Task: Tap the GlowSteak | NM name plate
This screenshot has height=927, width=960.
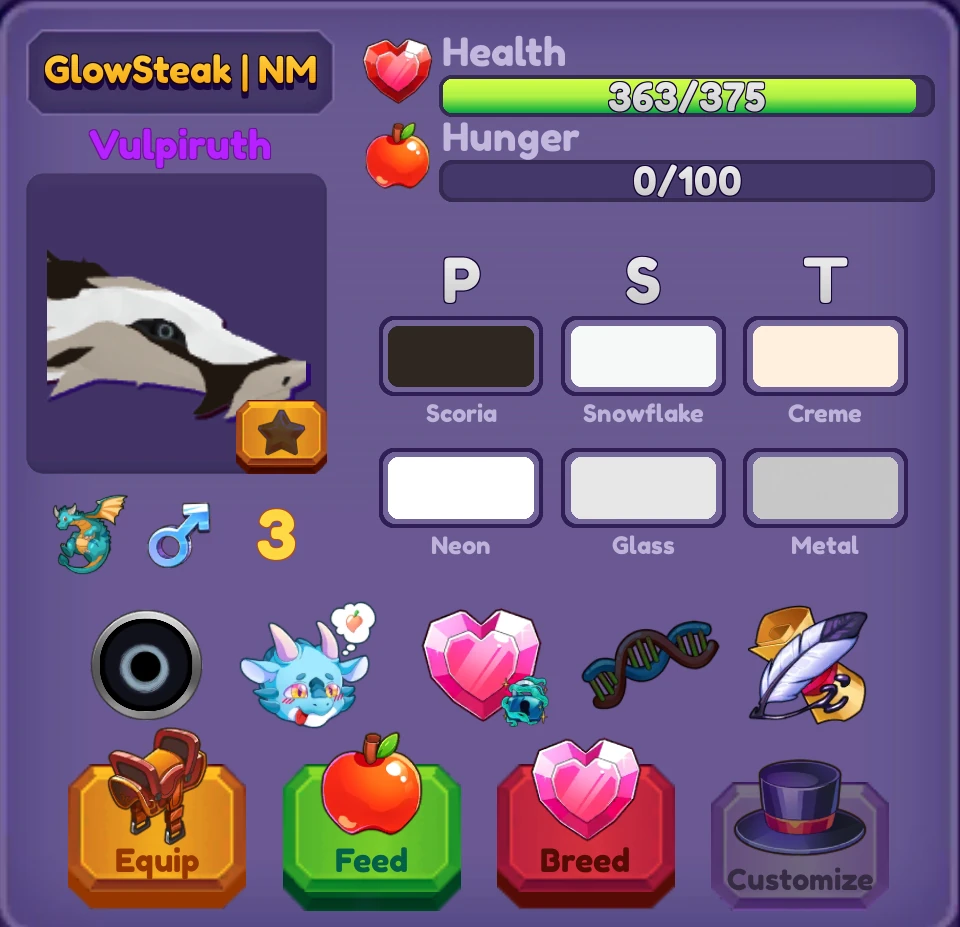Action: pos(180,72)
